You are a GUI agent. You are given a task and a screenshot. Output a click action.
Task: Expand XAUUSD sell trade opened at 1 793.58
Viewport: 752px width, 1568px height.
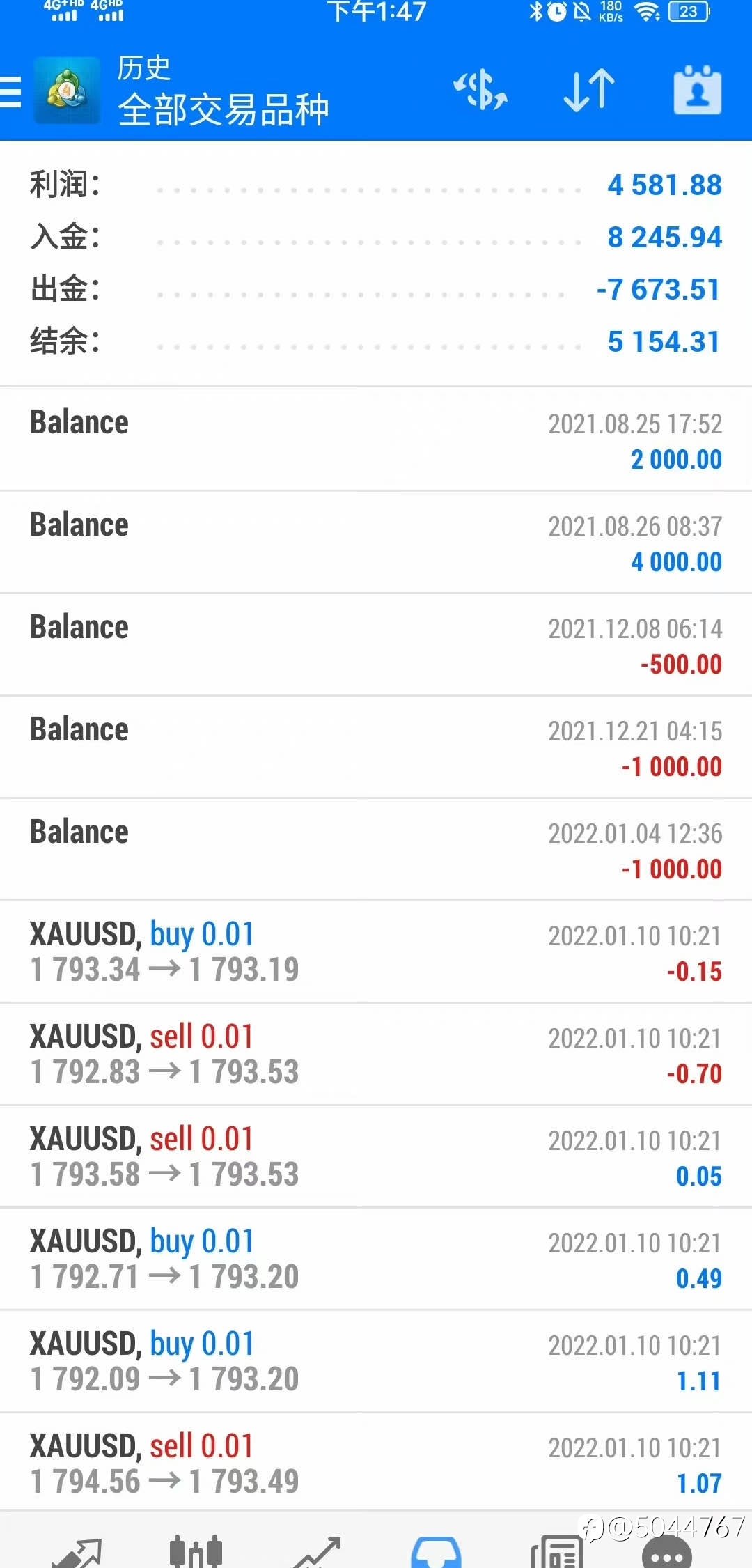376,1156
